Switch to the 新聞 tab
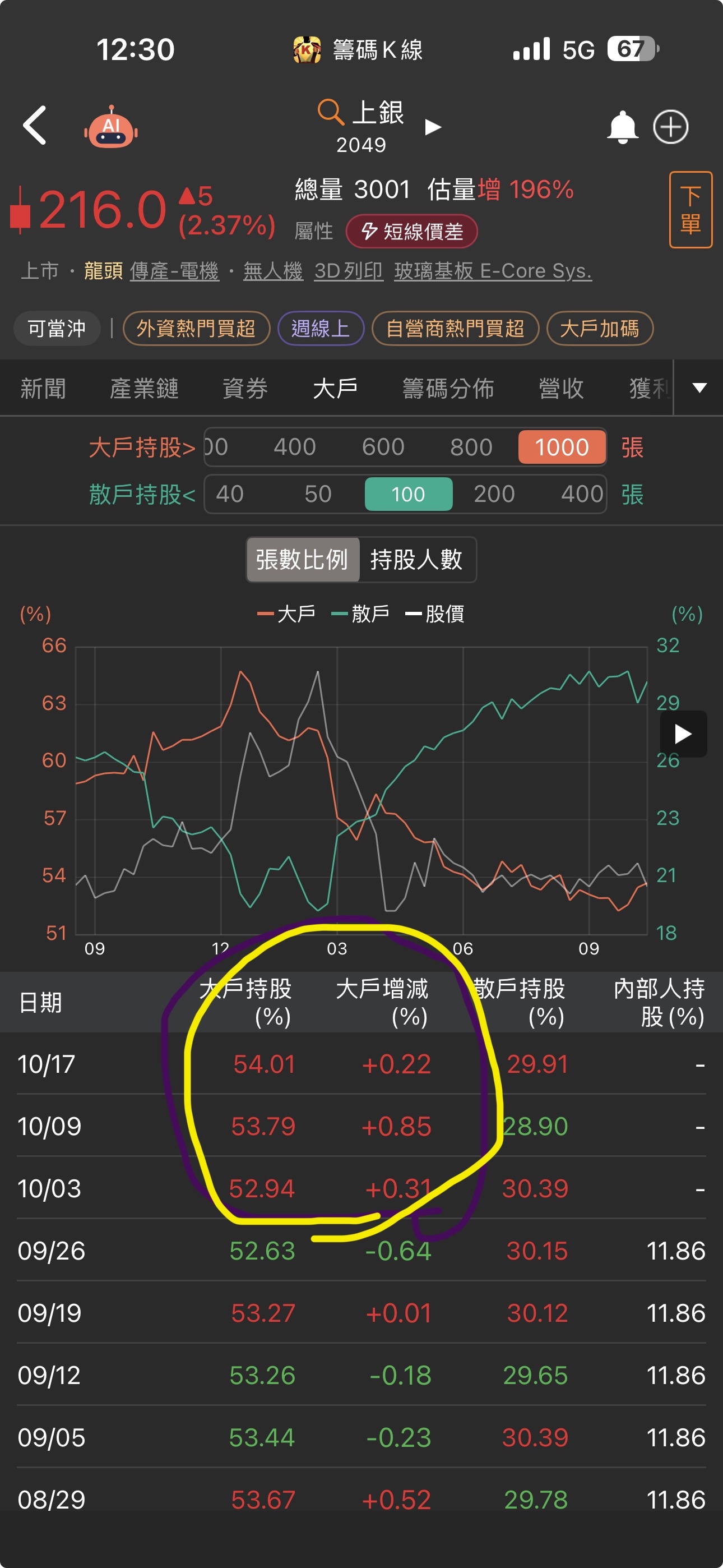The width and height of the screenshot is (723, 1568). pos(43,388)
